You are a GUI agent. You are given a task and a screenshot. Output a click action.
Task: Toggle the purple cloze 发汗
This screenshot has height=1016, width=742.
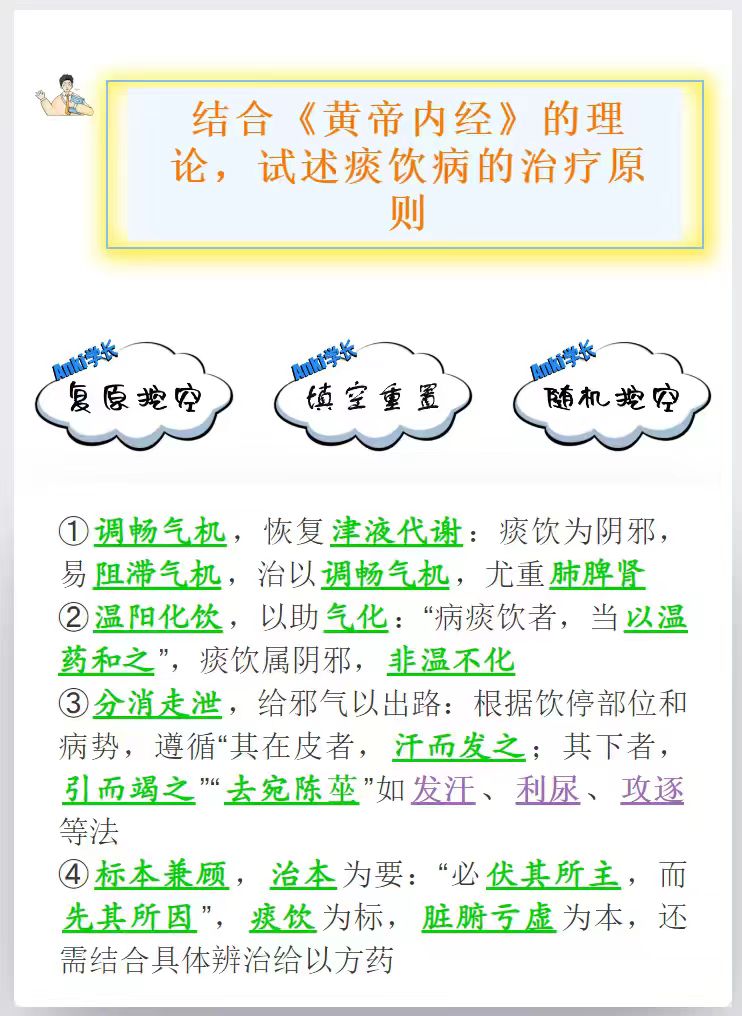tap(443, 790)
